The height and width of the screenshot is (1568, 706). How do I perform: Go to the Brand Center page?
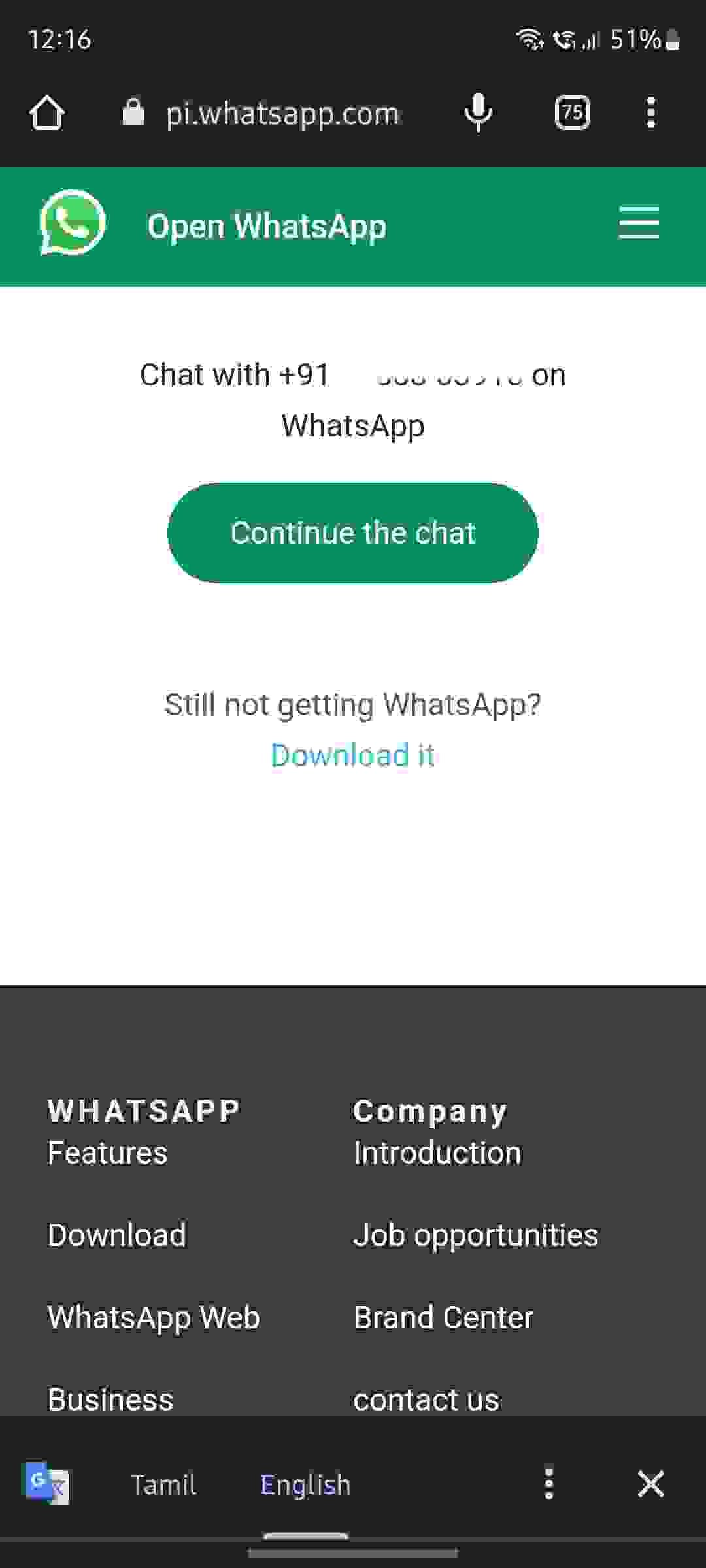[443, 1317]
